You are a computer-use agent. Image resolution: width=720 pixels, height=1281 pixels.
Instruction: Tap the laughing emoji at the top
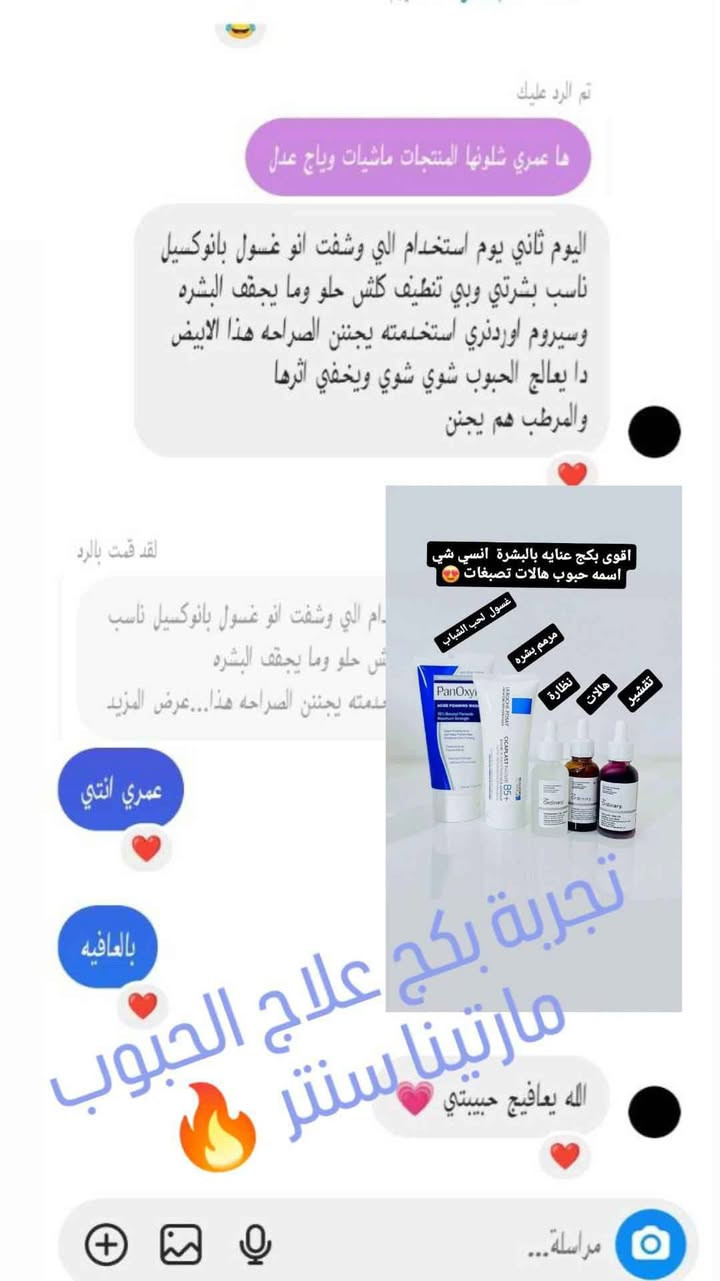(x=240, y=30)
